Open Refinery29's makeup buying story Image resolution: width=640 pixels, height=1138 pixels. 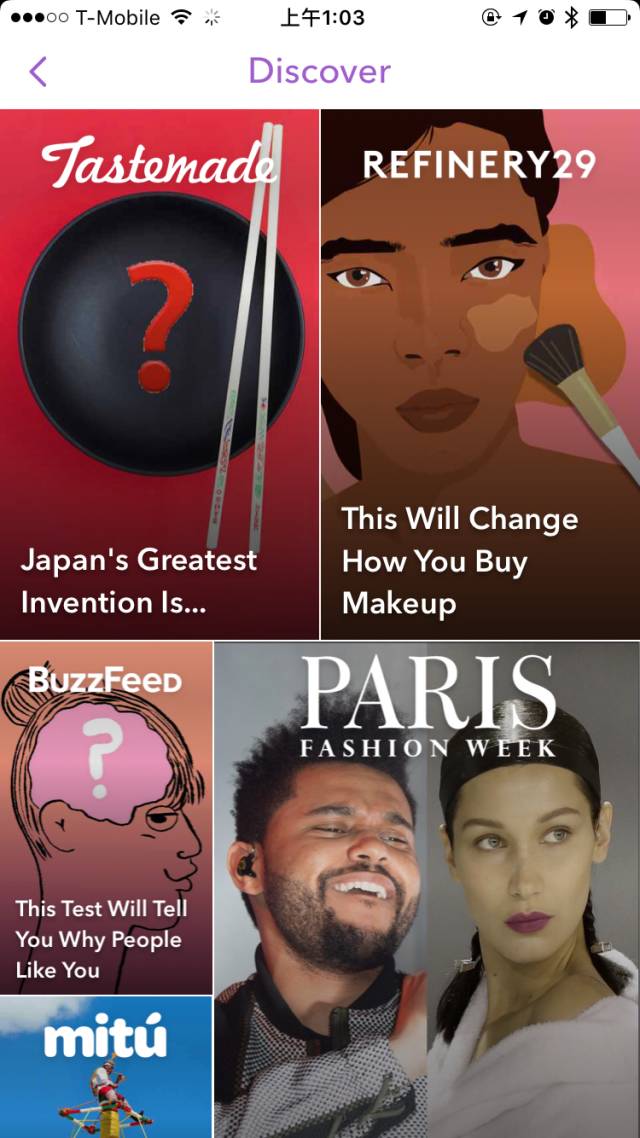coord(480,375)
